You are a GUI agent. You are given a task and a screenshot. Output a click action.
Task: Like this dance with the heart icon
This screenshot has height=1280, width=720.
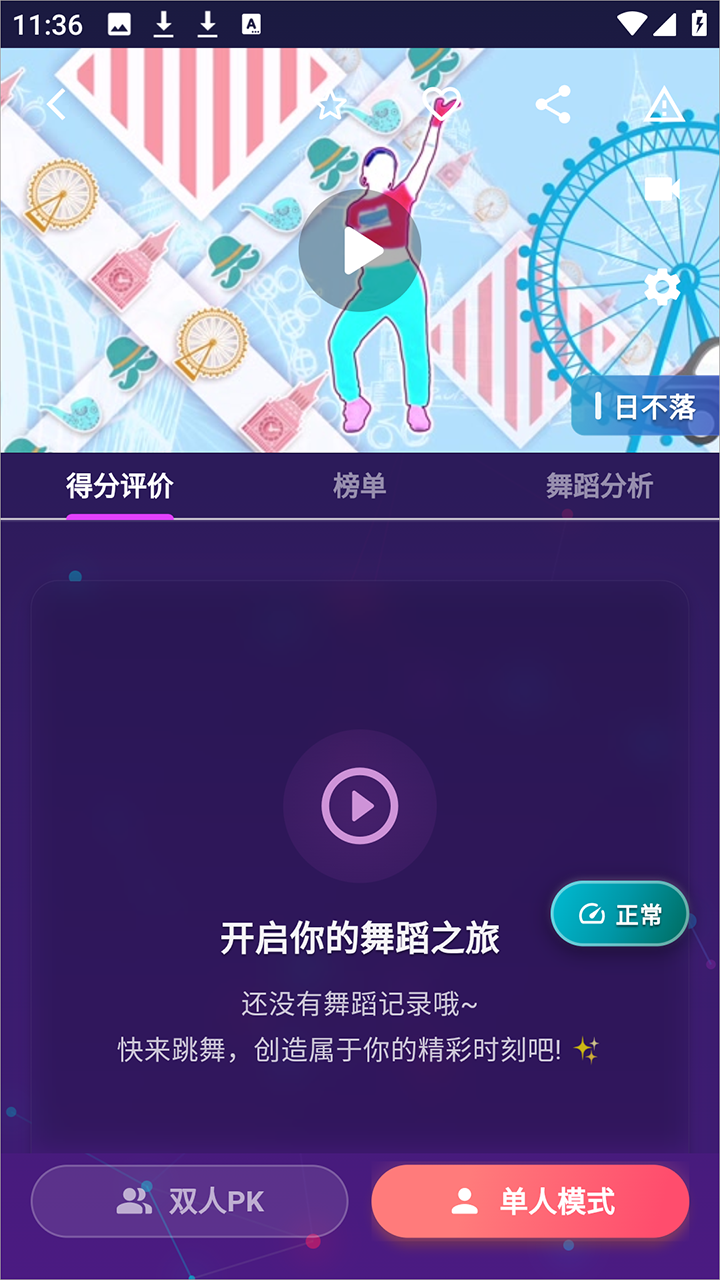point(441,104)
